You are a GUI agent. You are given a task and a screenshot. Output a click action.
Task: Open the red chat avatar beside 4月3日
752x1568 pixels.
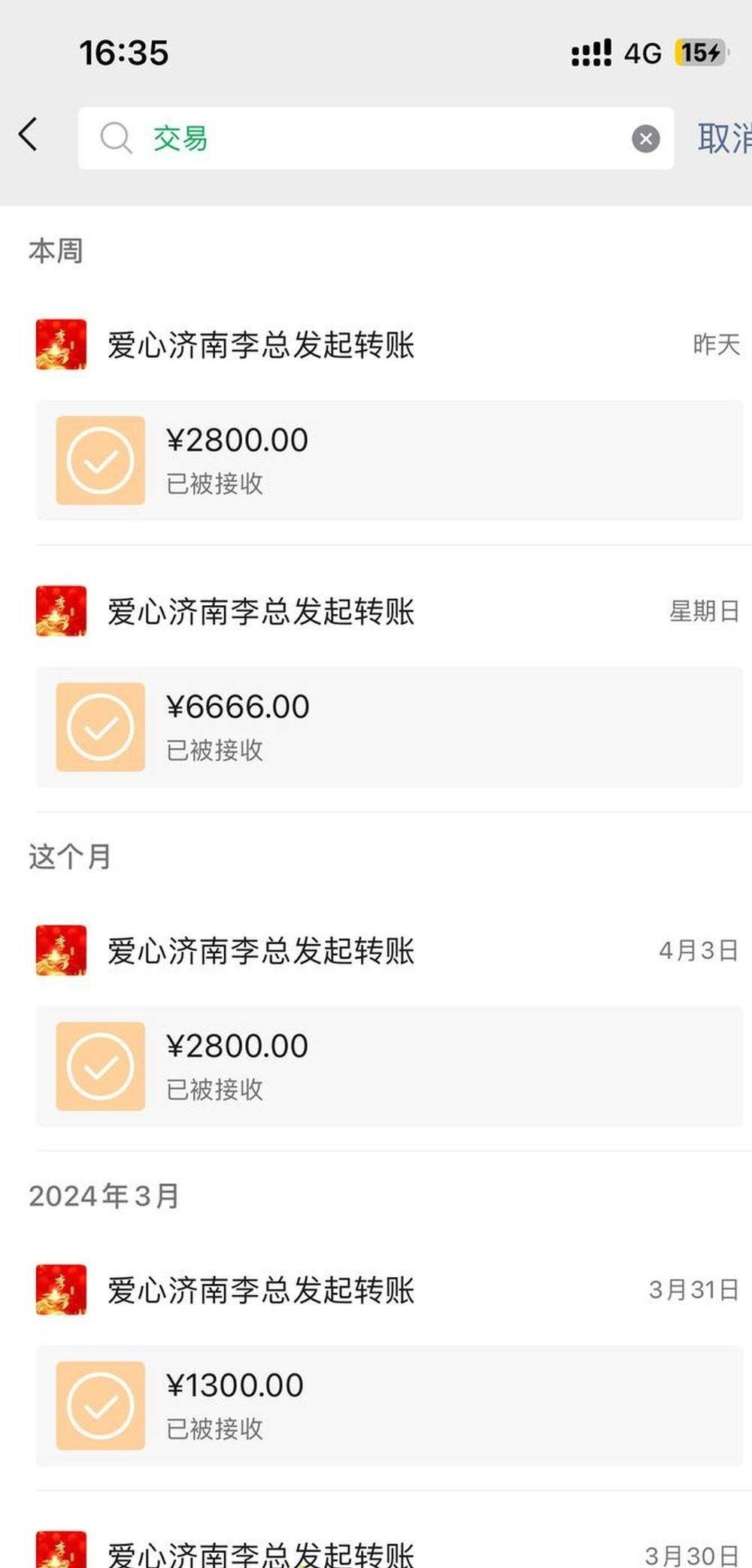tap(62, 951)
